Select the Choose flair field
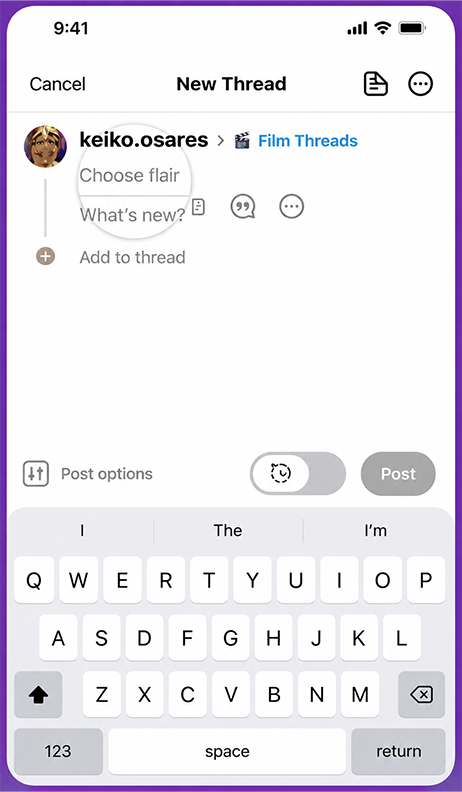 tap(130, 175)
